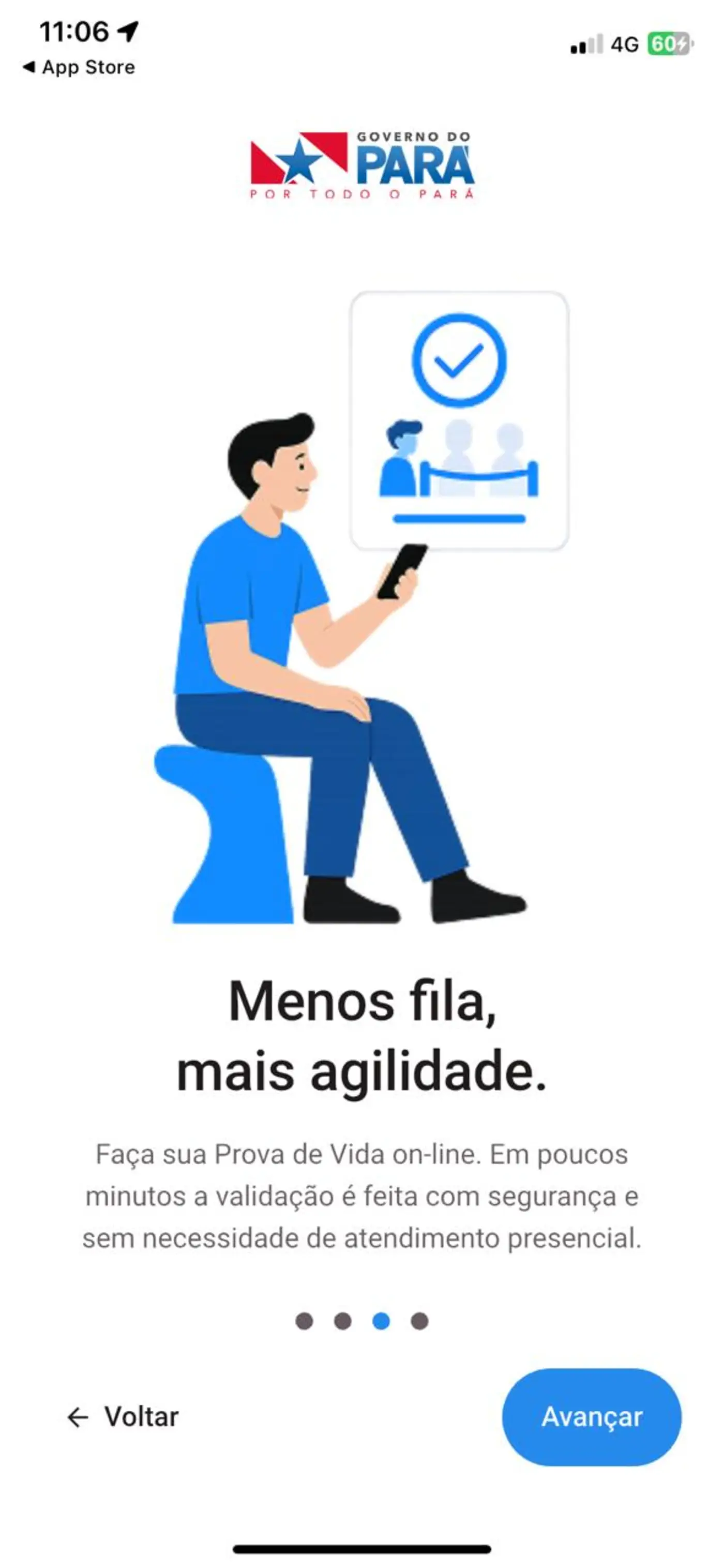Return to App Store via breadcrumb
Screen dimensions: 724x1568
[x=79, y=67]
